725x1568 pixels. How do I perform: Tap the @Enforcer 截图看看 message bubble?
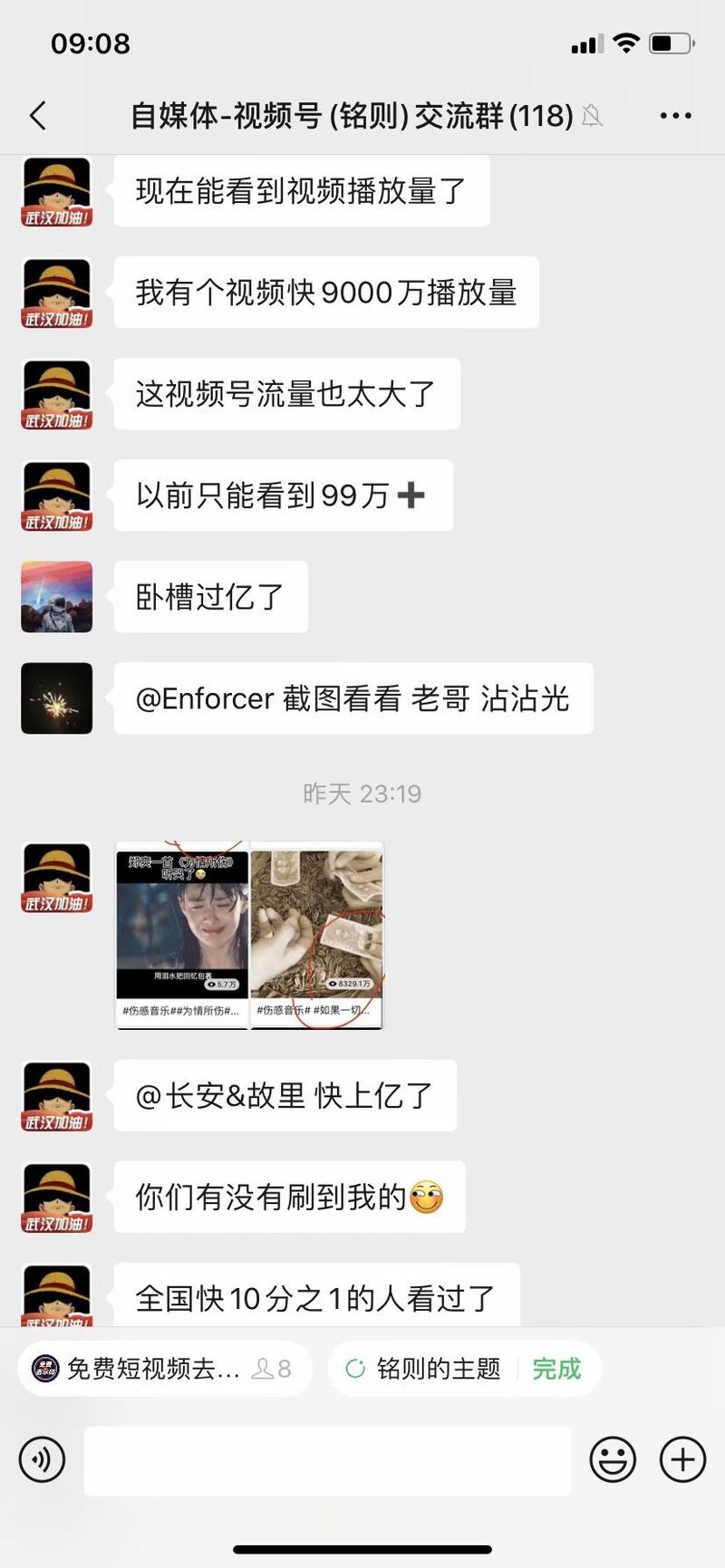tap(353, 698)
